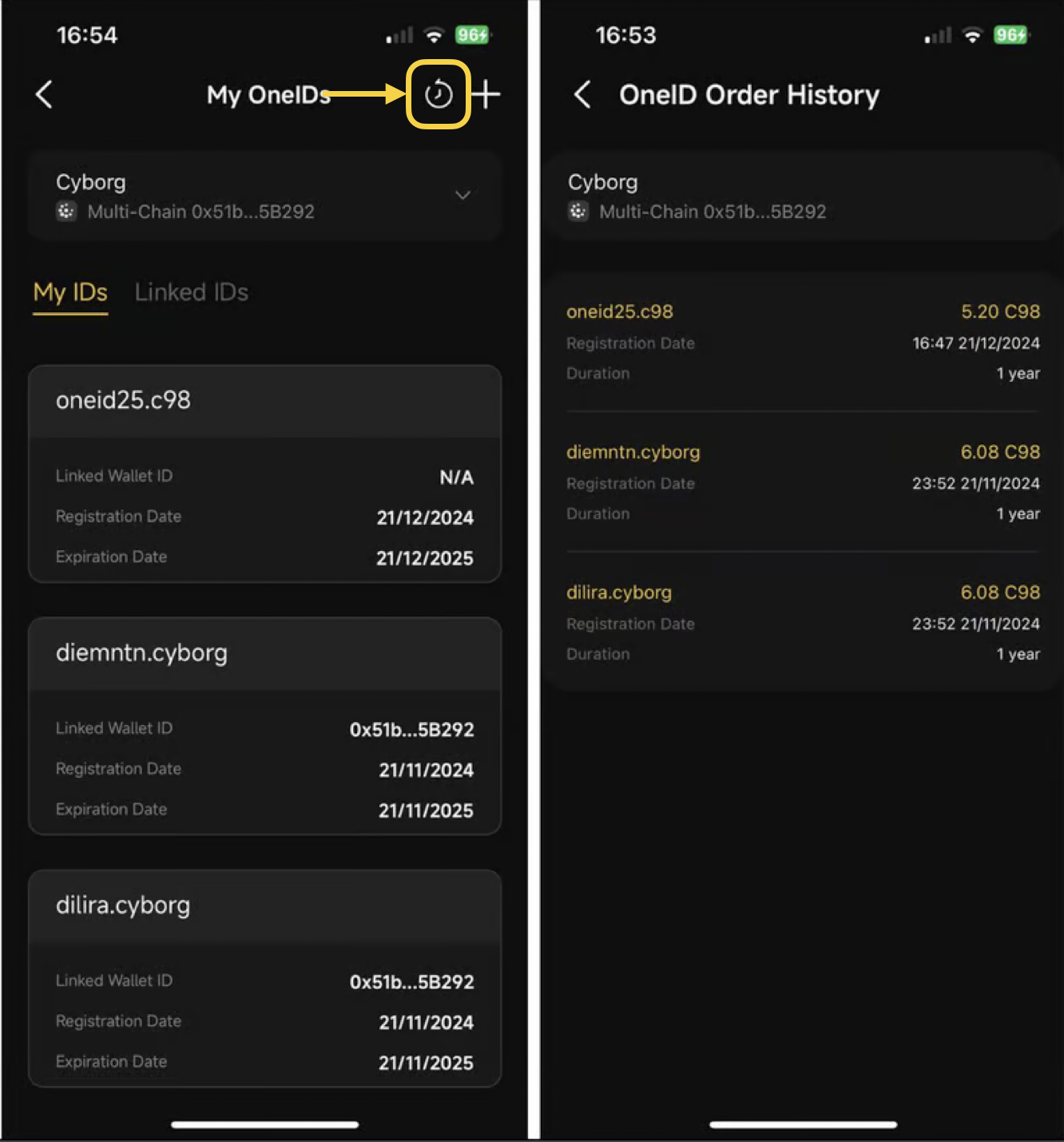View dilira.cyborg order in history
1064x1142 pixels.
[x=803, y=623]
